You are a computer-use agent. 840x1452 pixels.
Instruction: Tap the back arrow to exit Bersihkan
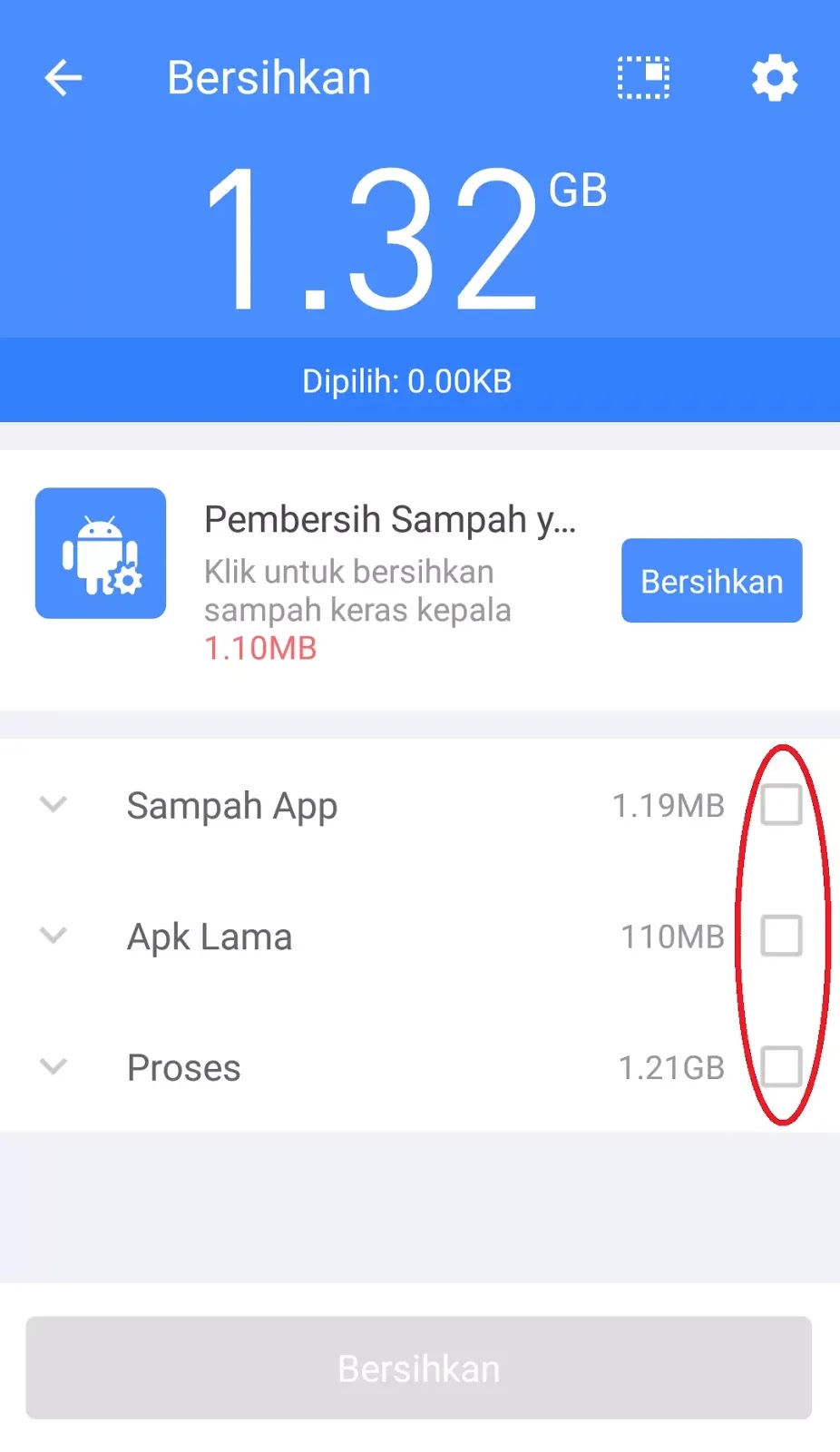(x=62, y=77)
